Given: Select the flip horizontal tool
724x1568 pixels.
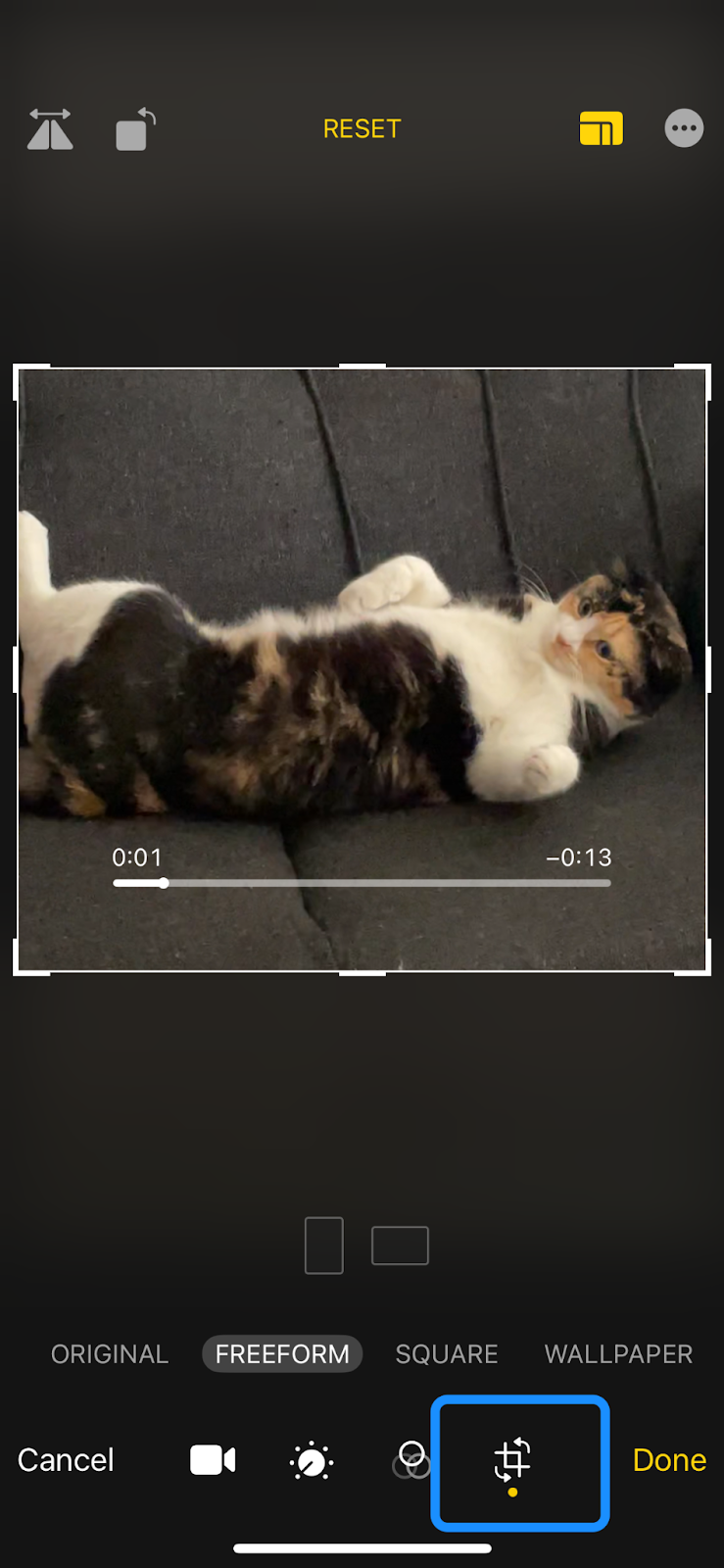Looking at the screenshot, I should (x=49, y=128).
